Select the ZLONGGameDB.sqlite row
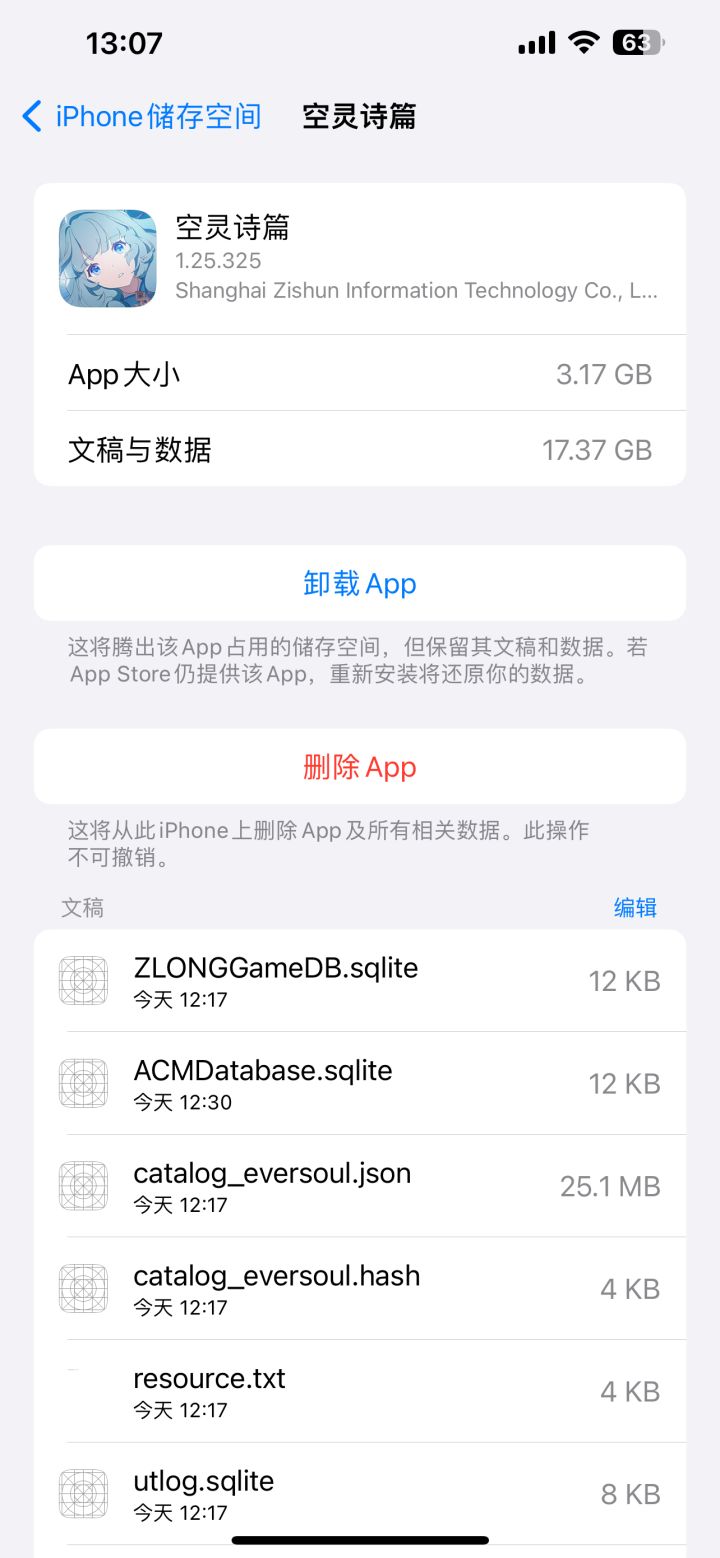This screenshot has height=1558, width=720. (x=360, y=981)
